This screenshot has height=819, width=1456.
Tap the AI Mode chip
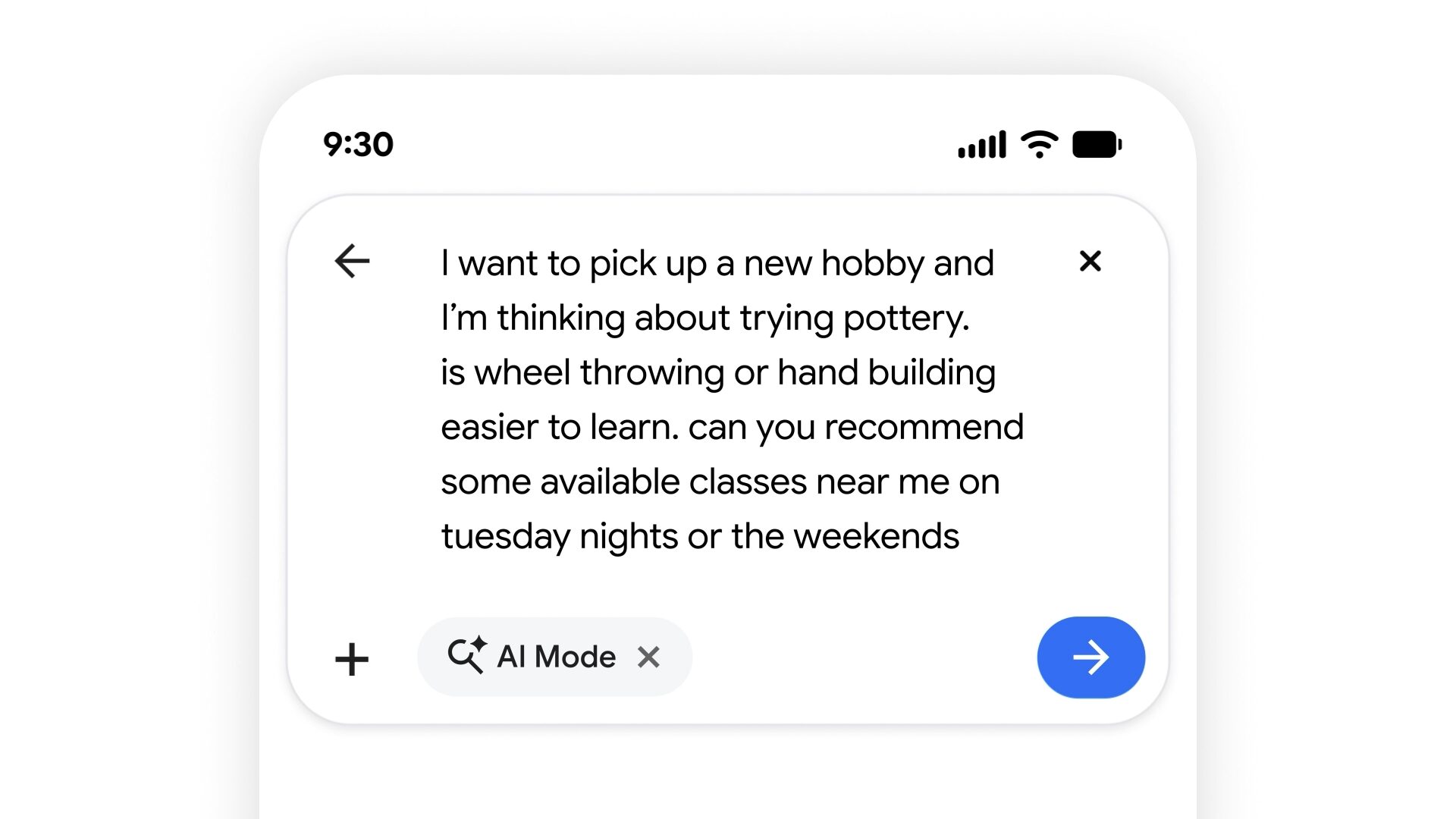[554, 657]
